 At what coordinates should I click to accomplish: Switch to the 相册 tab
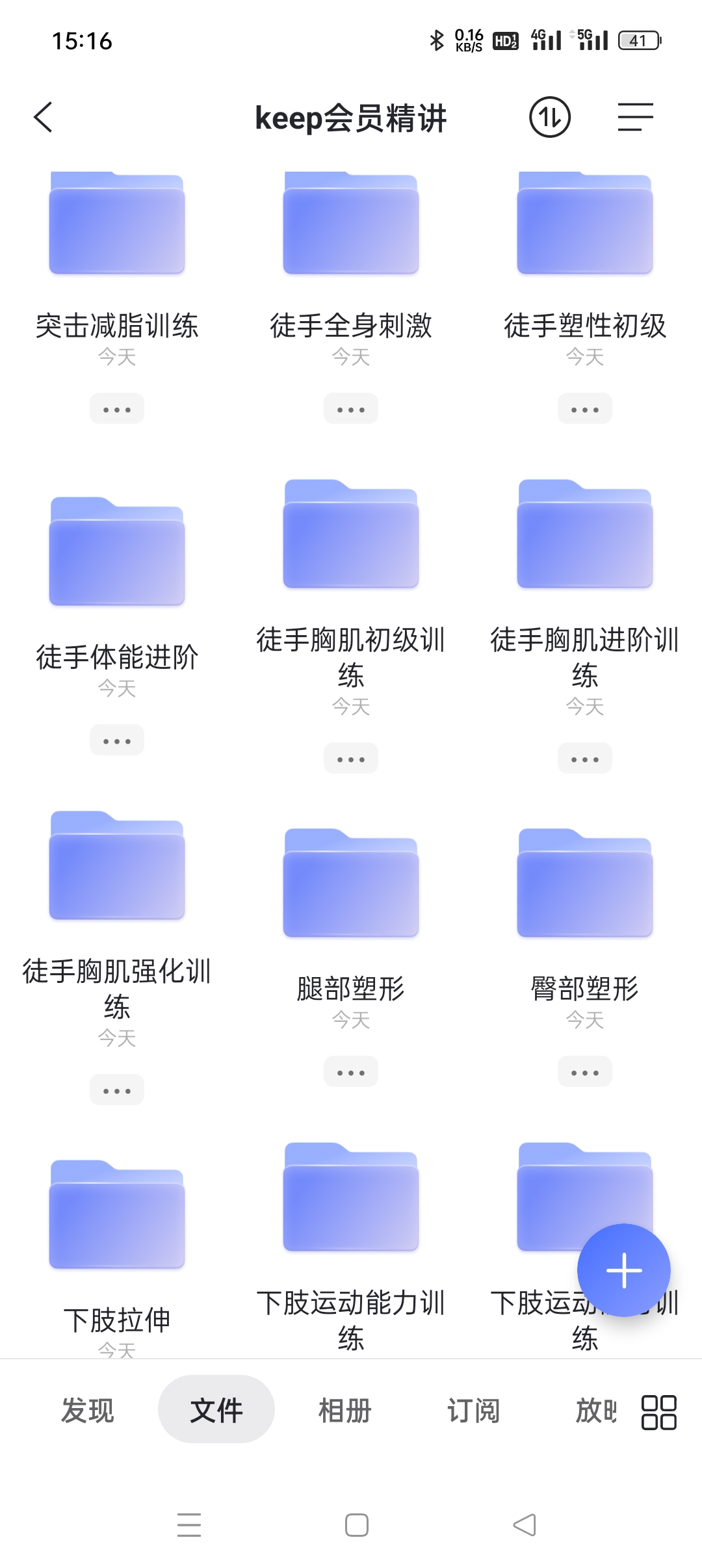(345, 1410)
